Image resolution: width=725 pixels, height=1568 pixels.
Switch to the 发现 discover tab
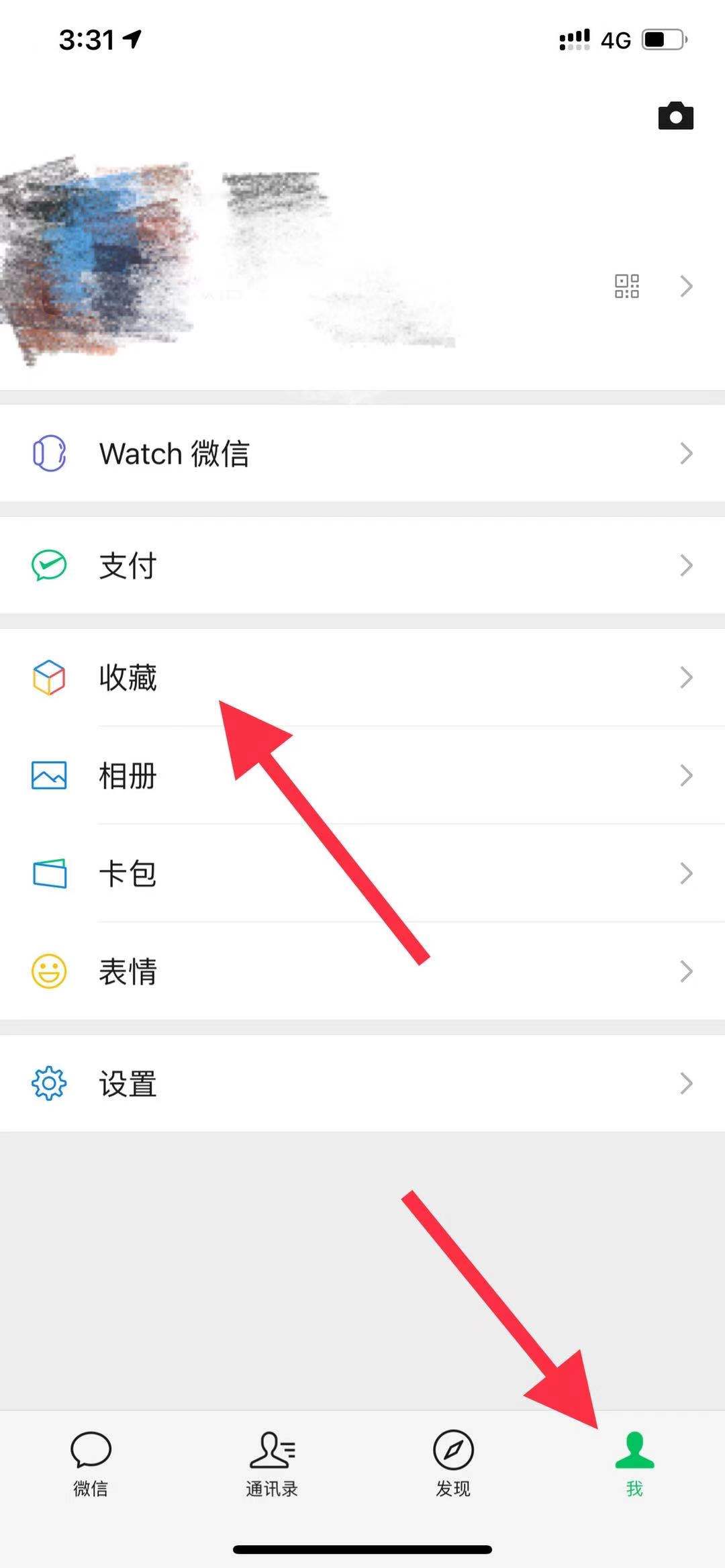pos(453,1465)
